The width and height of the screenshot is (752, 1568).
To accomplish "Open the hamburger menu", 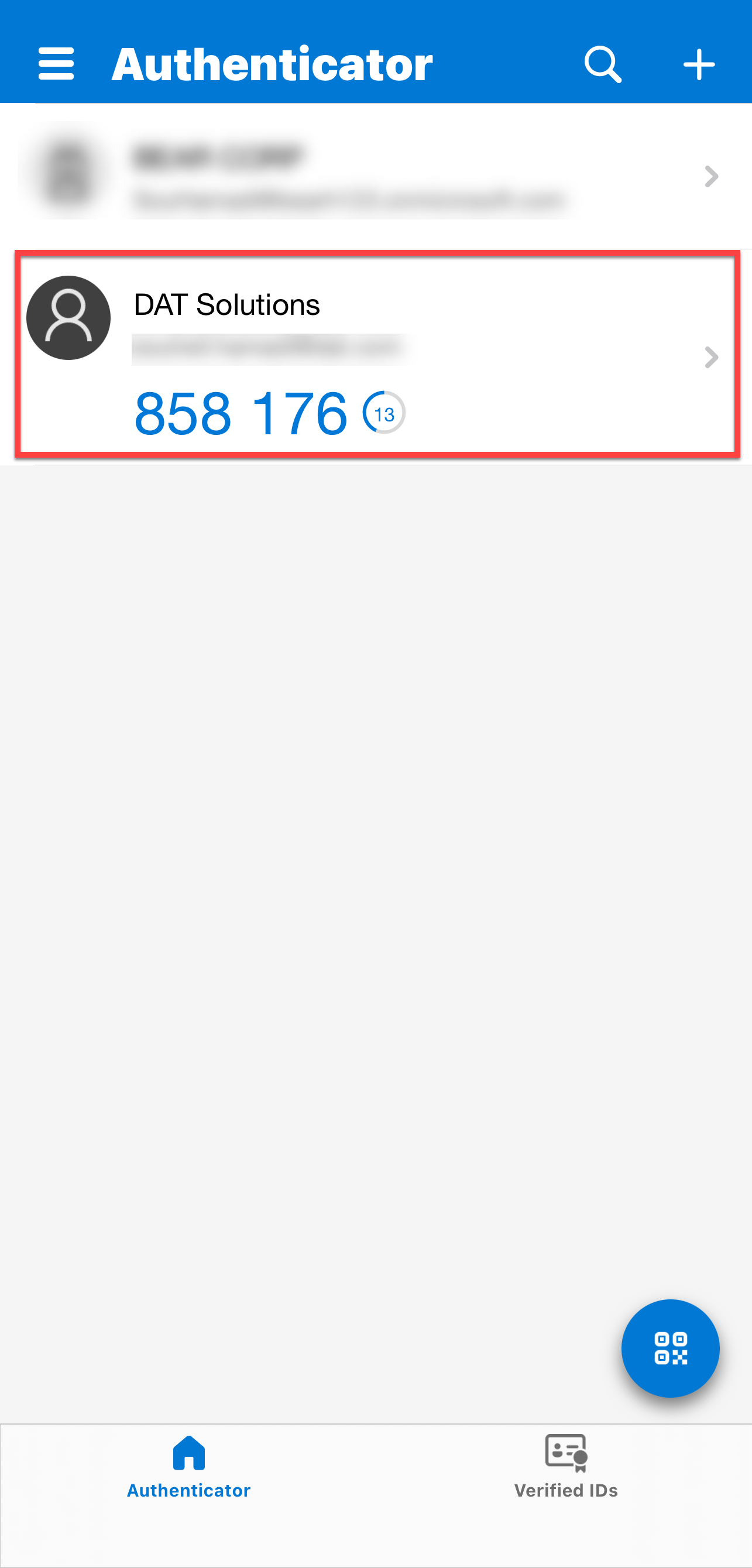I will 56,64.
